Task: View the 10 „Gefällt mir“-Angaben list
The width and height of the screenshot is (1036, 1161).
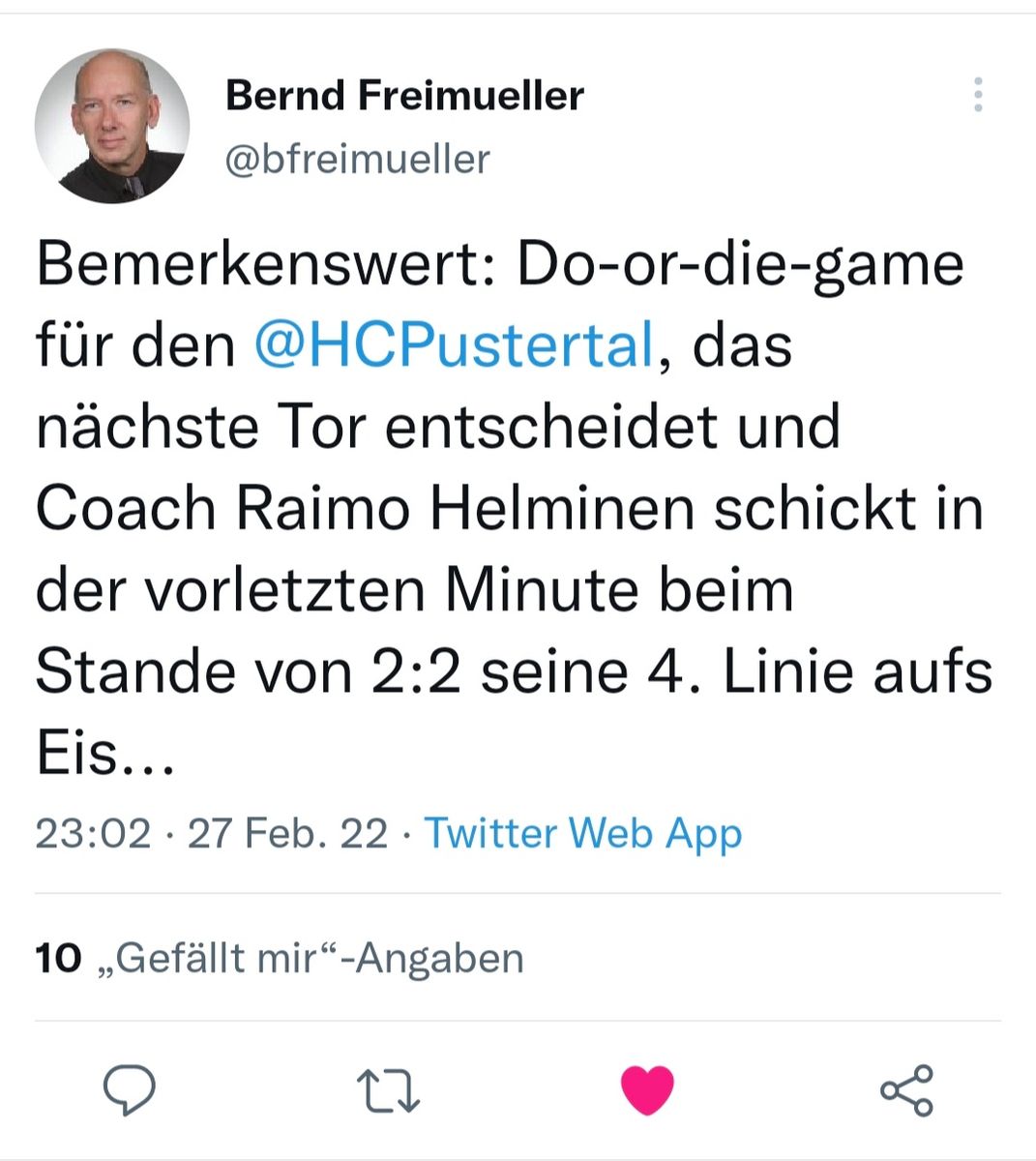Action: tap(280, 958)
